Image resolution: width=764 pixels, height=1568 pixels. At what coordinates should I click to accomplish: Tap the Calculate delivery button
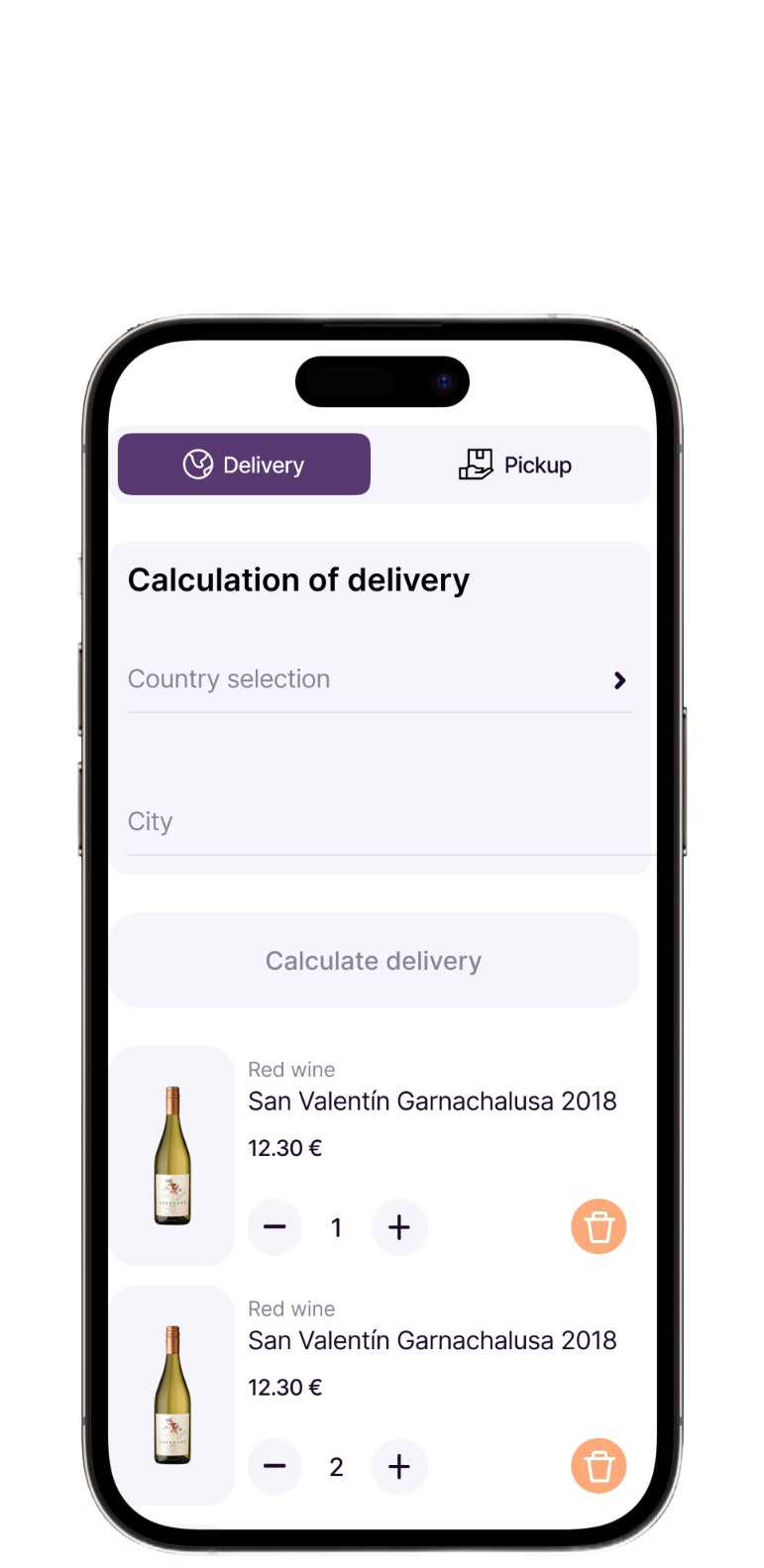pos(374,961)
